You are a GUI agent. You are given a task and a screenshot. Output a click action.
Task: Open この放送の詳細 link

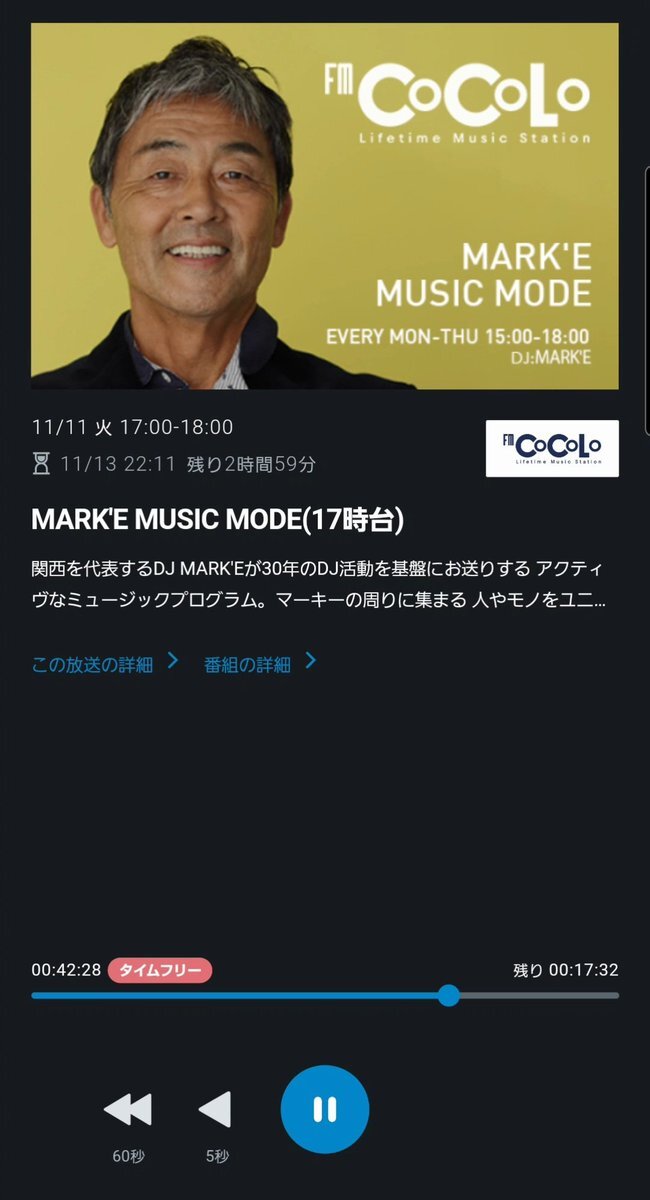pos(105,663)
